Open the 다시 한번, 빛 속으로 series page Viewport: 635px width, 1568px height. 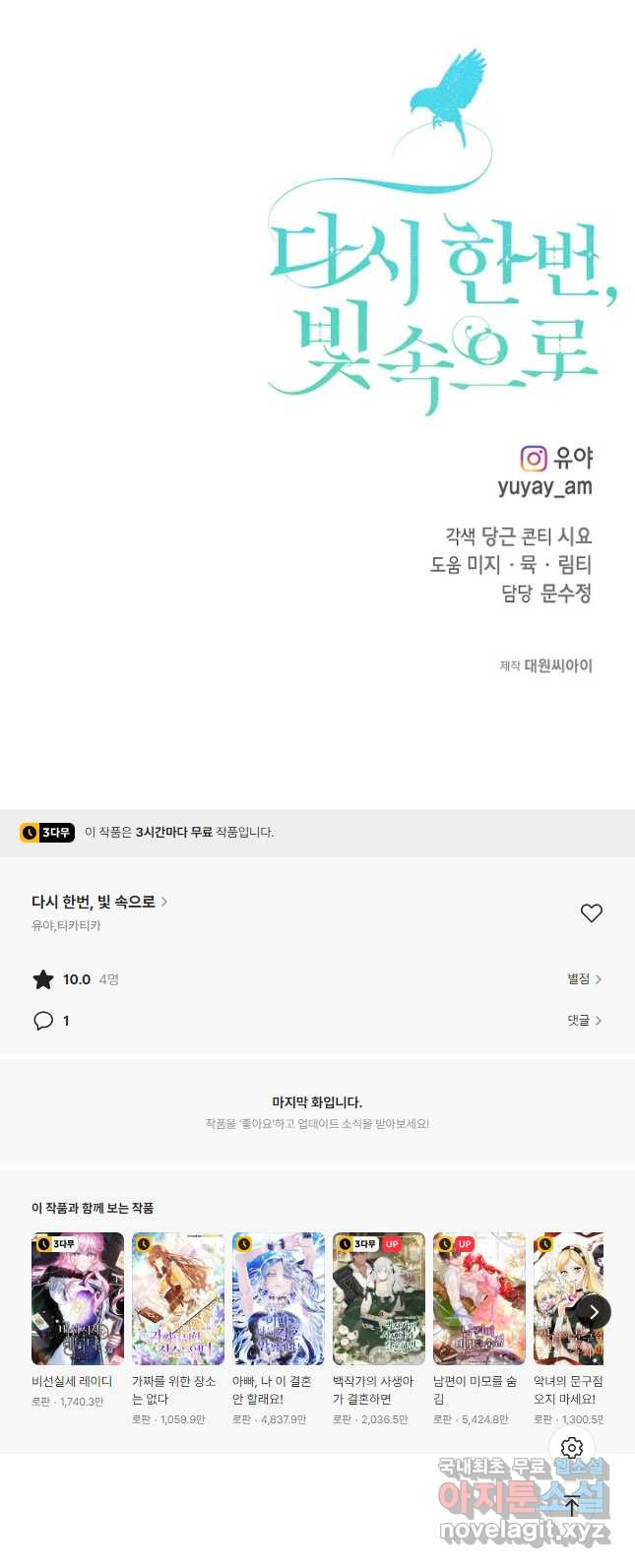click(99, 901)
